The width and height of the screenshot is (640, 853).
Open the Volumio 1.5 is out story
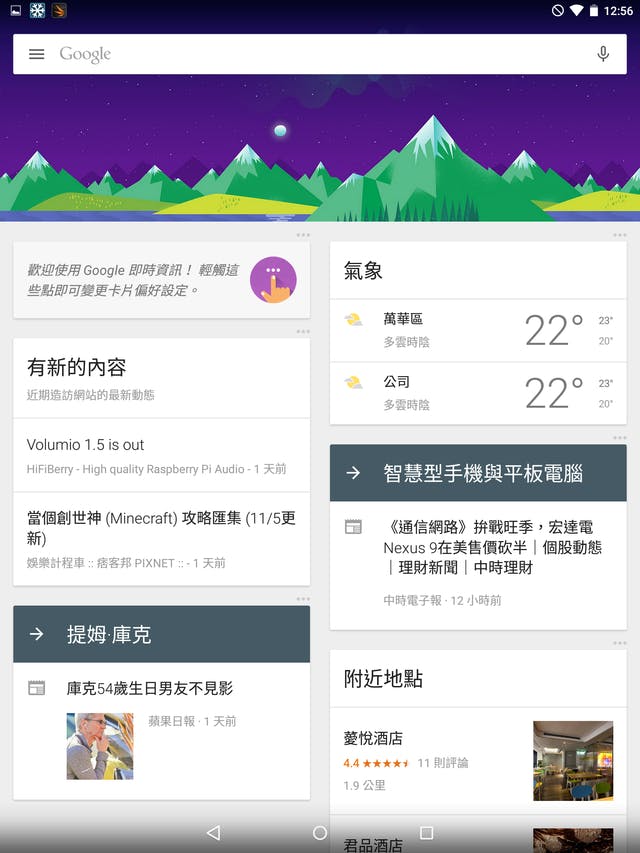[161, 455]
